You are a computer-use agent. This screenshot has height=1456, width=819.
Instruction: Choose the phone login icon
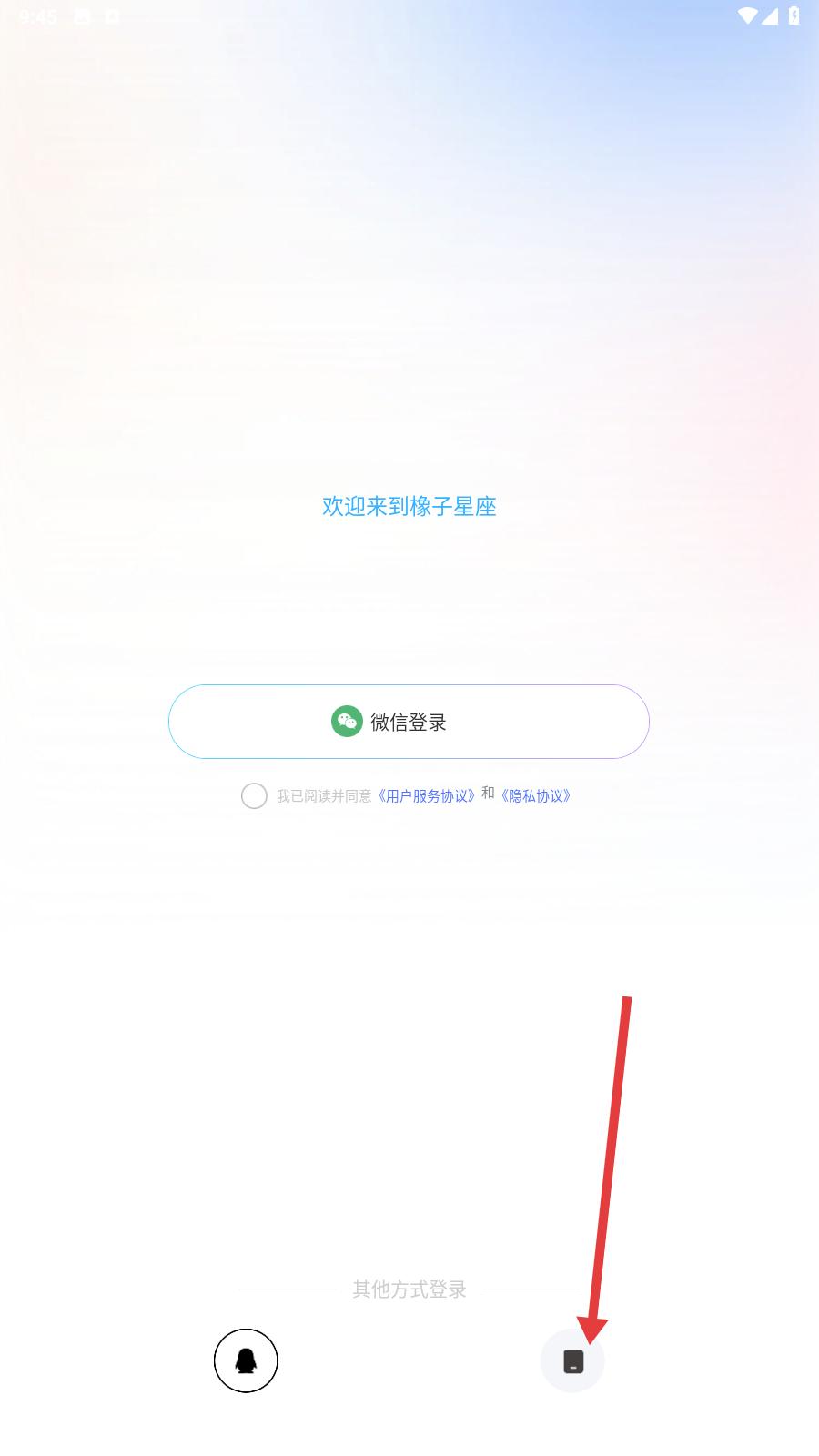572,1361
